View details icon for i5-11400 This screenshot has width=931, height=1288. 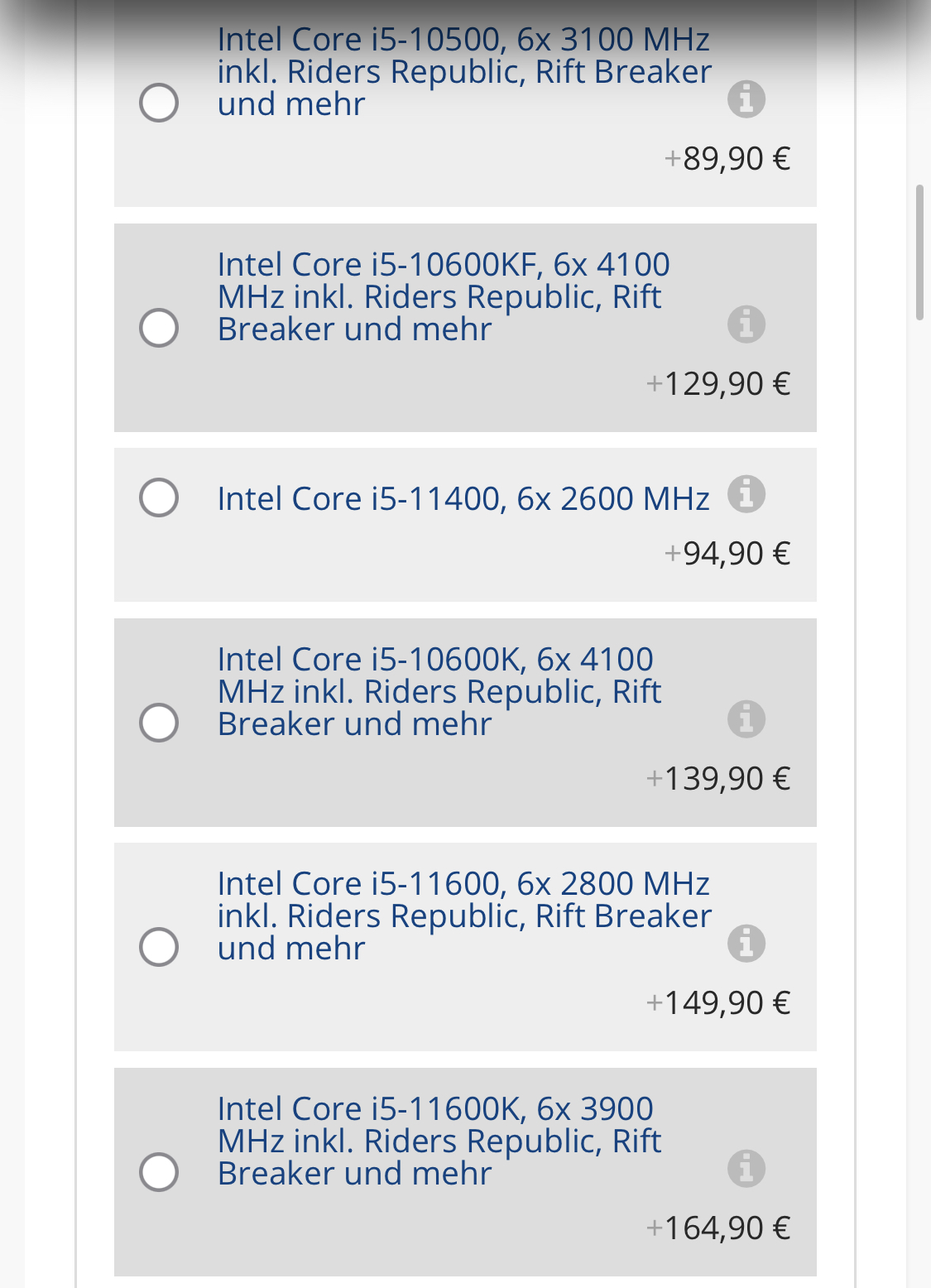(x=746, y=494)
